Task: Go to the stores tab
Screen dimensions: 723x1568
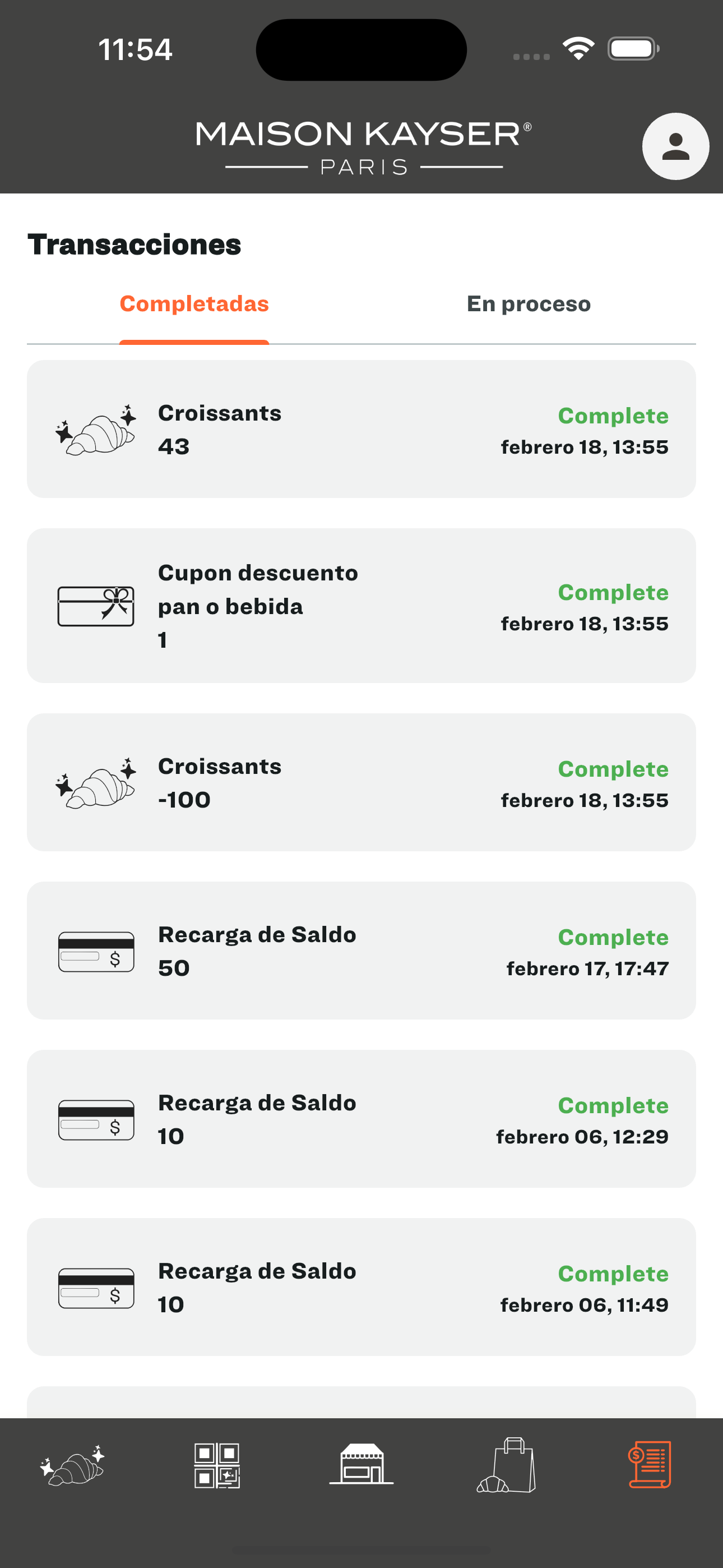Action: pyautogui.click(x=361, y=1464)
